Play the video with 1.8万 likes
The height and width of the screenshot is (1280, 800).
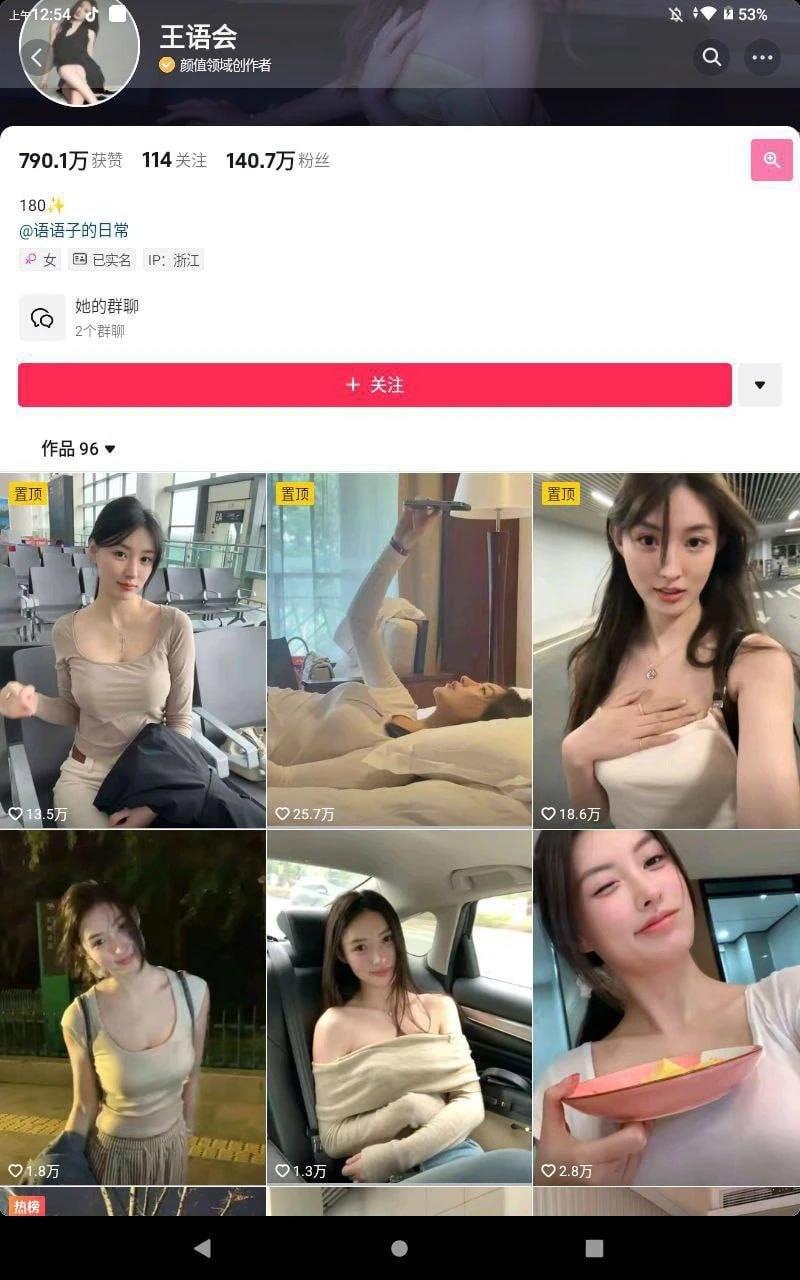(x=133, y=1007)
